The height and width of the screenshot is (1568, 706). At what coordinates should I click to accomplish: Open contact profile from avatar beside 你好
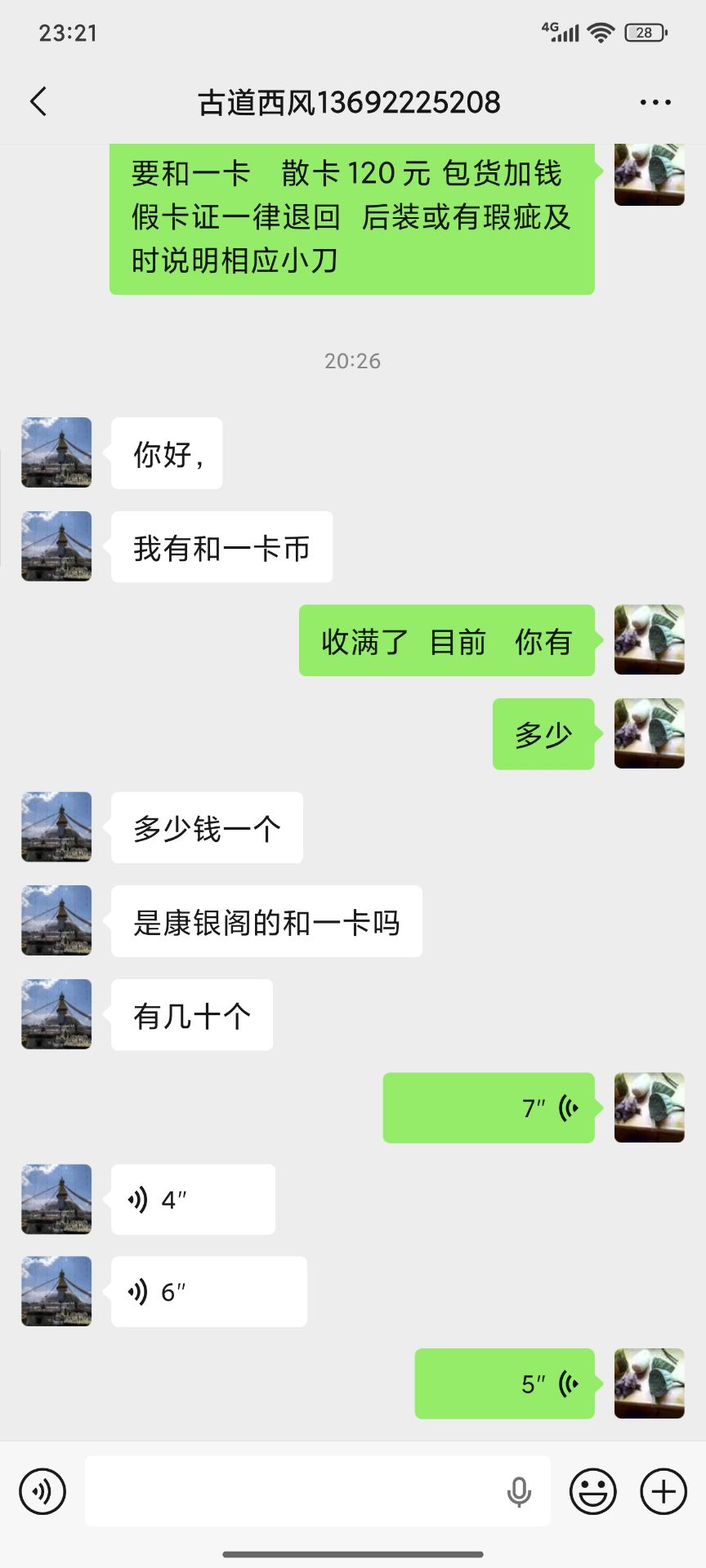coord(56,452)
